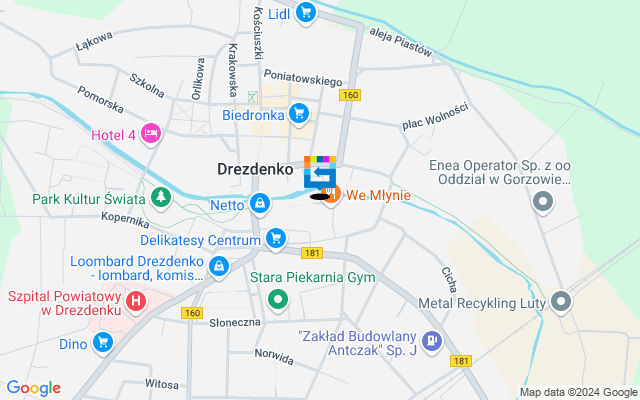Open the Szpital Powiatowy hospital marker
Image resolution: width=640 pixels, height=400 pixels.
click(137, 300)
